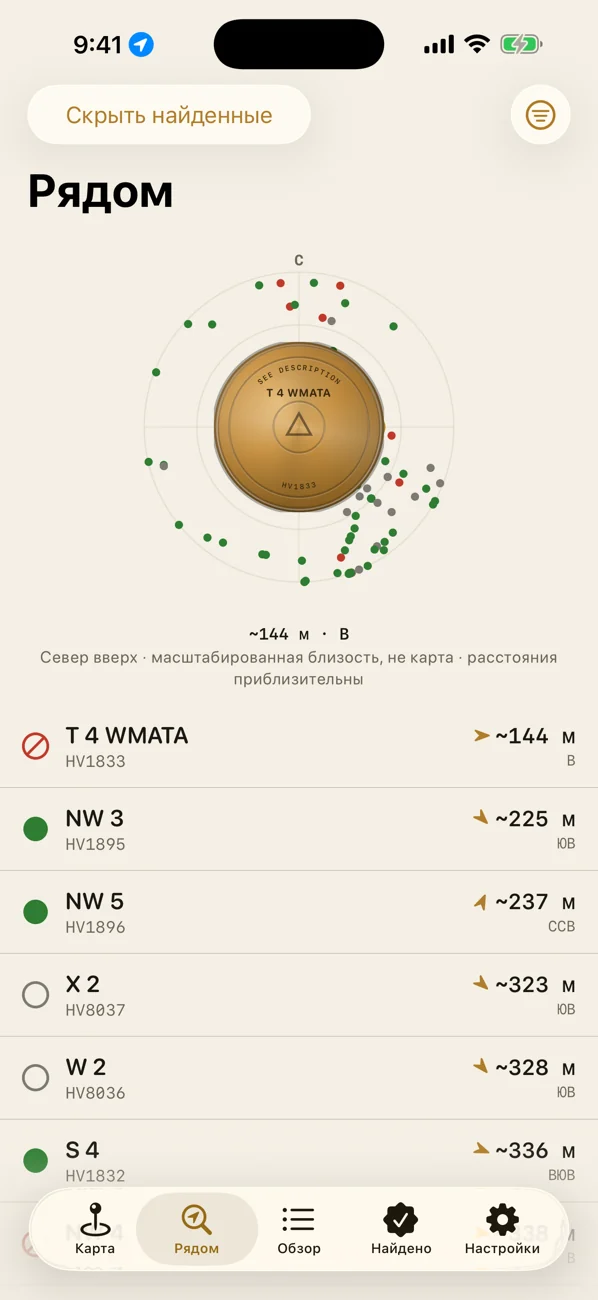598x1300 pixels.
Task: Show the S 4 benchmark
Action: coord(299,1160)
